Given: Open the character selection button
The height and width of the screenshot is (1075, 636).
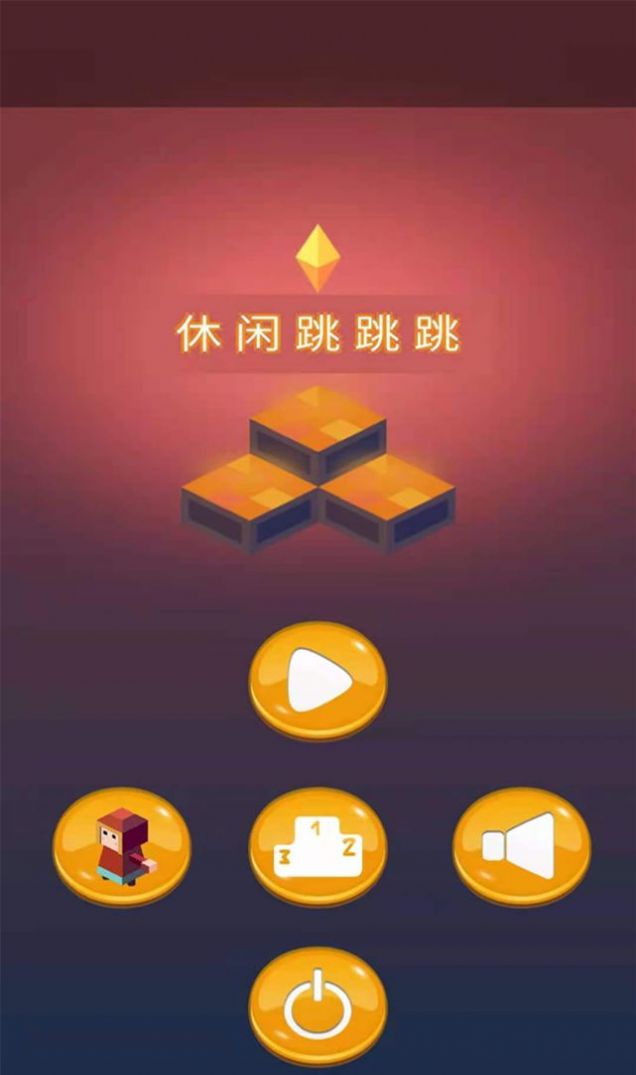Looking at the screenshot, I should click(122, 846).
